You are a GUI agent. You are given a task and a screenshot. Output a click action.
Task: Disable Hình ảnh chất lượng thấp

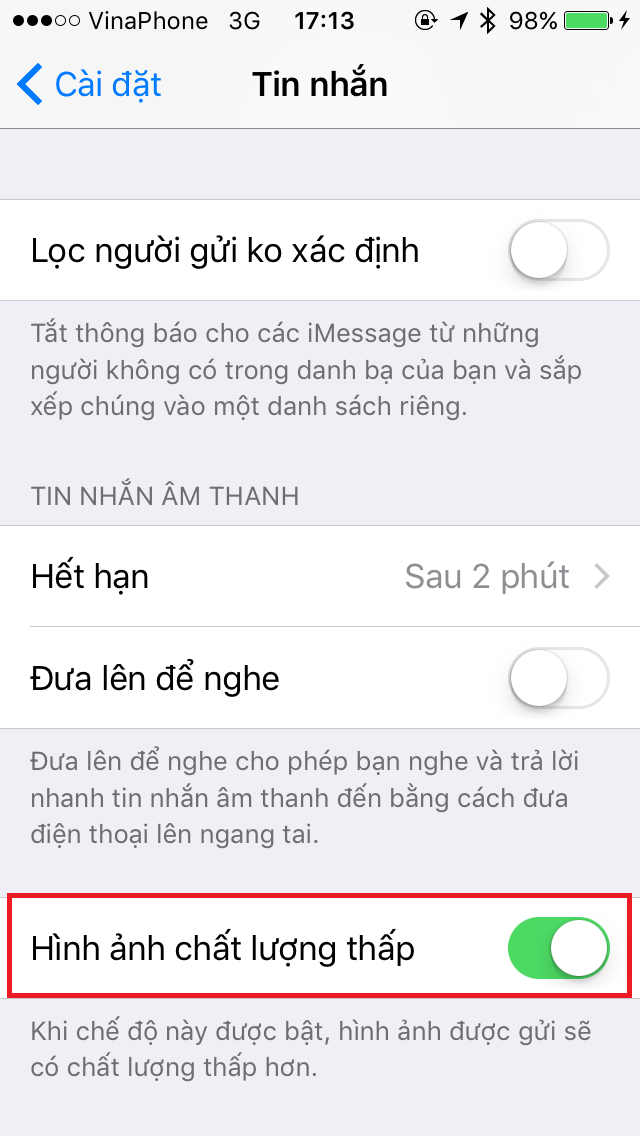(x=558, y=947)
